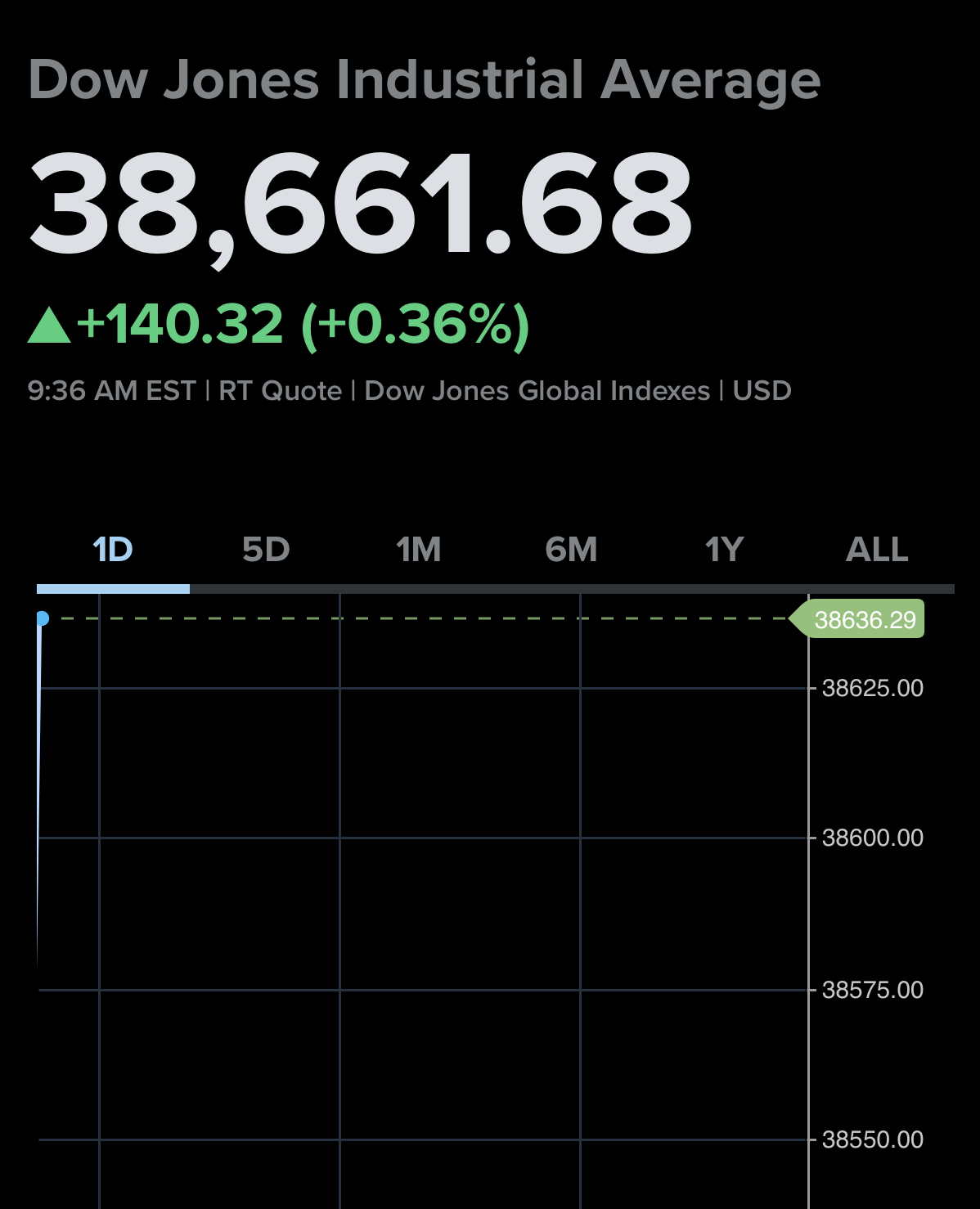Show the 1M chart range
The width and height of the screenshot is (980, 1209).
pos(419,550)
